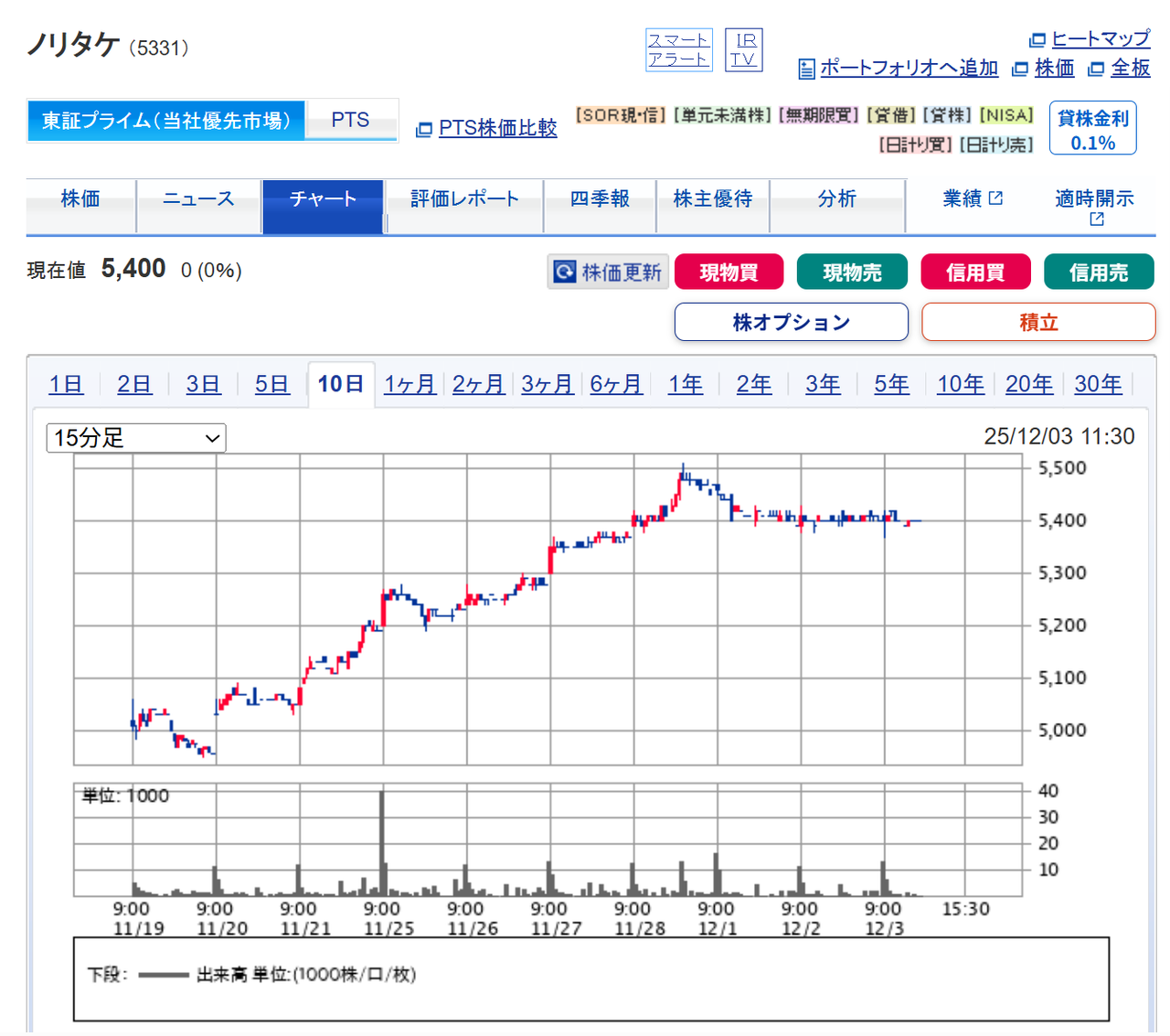This screenshot has height=1036, width=1170.
Task: Tap the 信用買 margin buy button
Action: 975,272
